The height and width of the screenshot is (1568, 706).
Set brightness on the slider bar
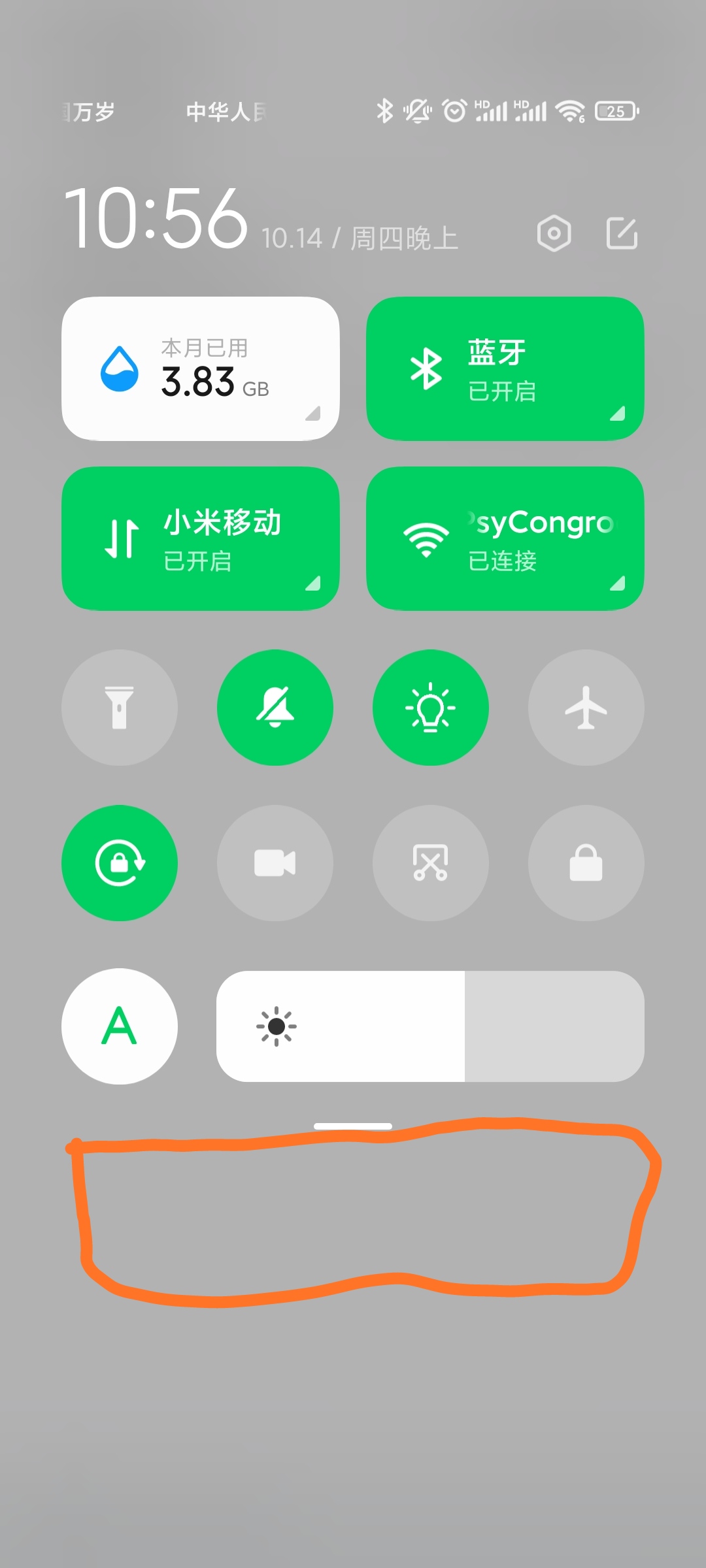430,1026
